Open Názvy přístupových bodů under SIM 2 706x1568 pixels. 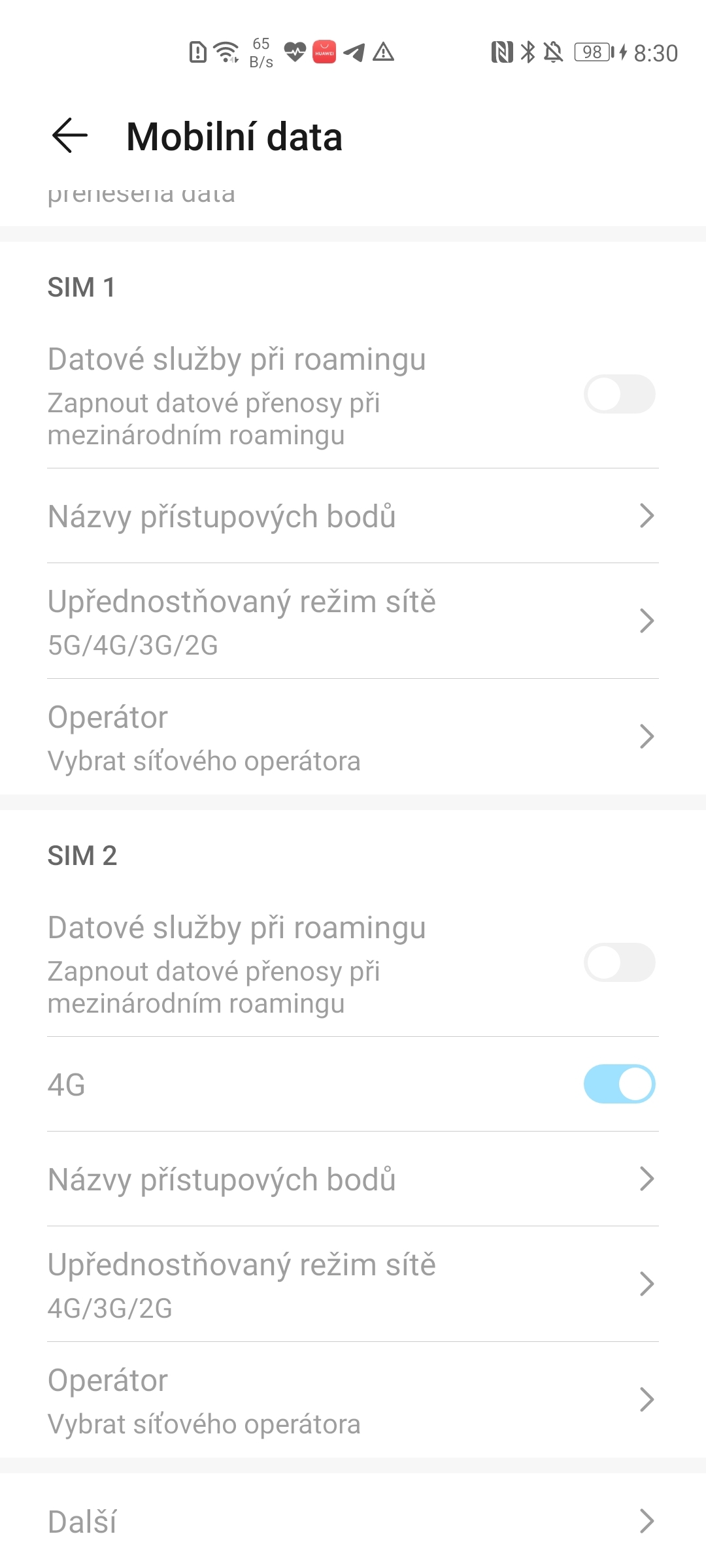353,1179
